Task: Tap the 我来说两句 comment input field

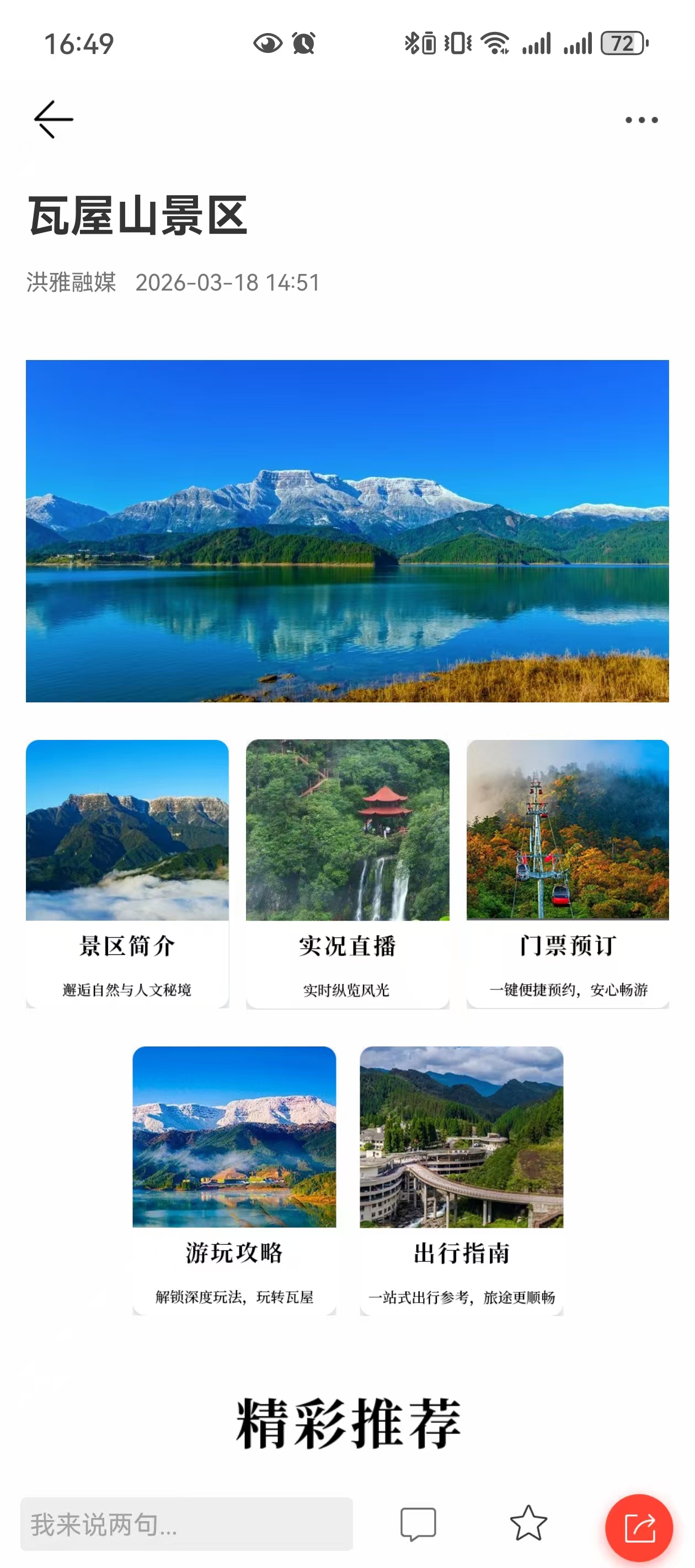Action: (x=186, y=1524)
